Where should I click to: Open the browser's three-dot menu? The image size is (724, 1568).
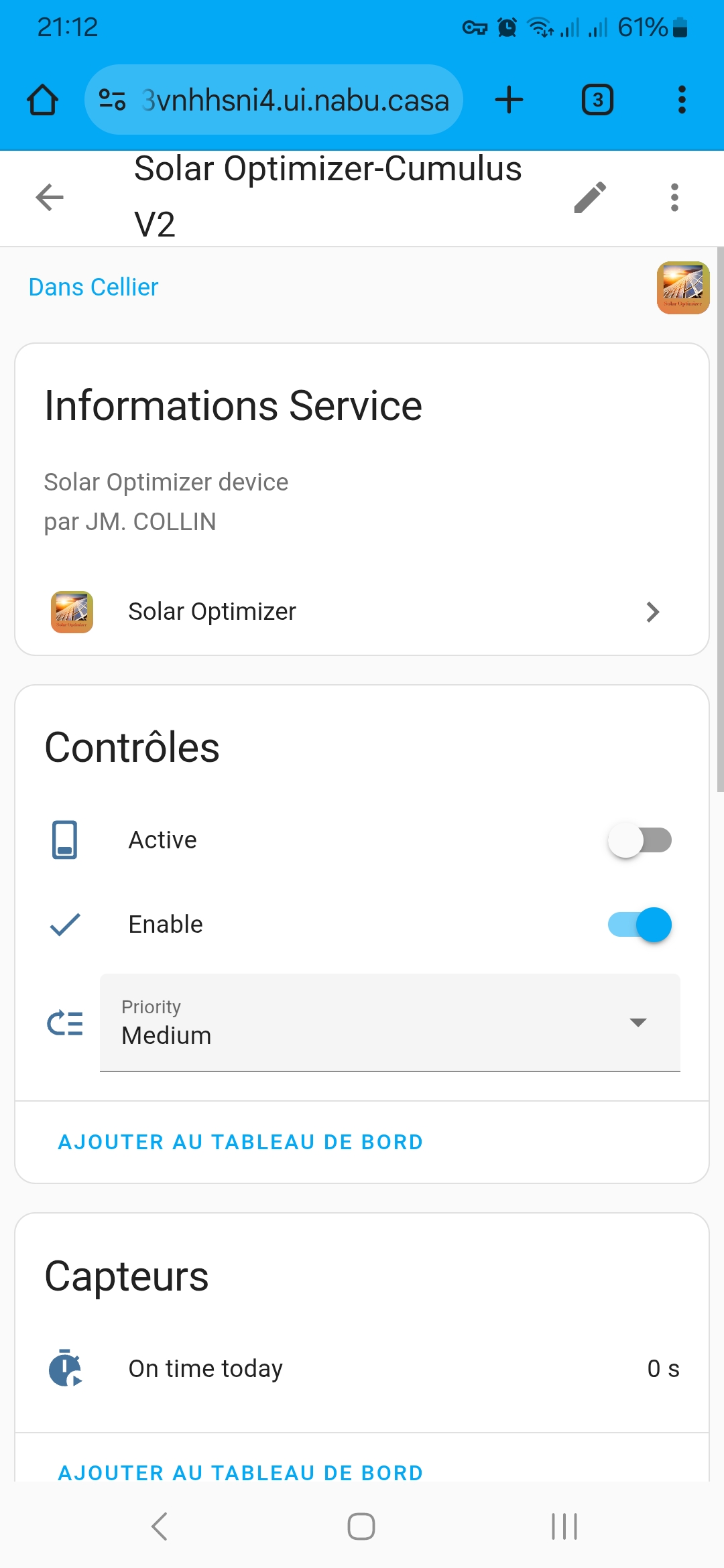(682, 100)
